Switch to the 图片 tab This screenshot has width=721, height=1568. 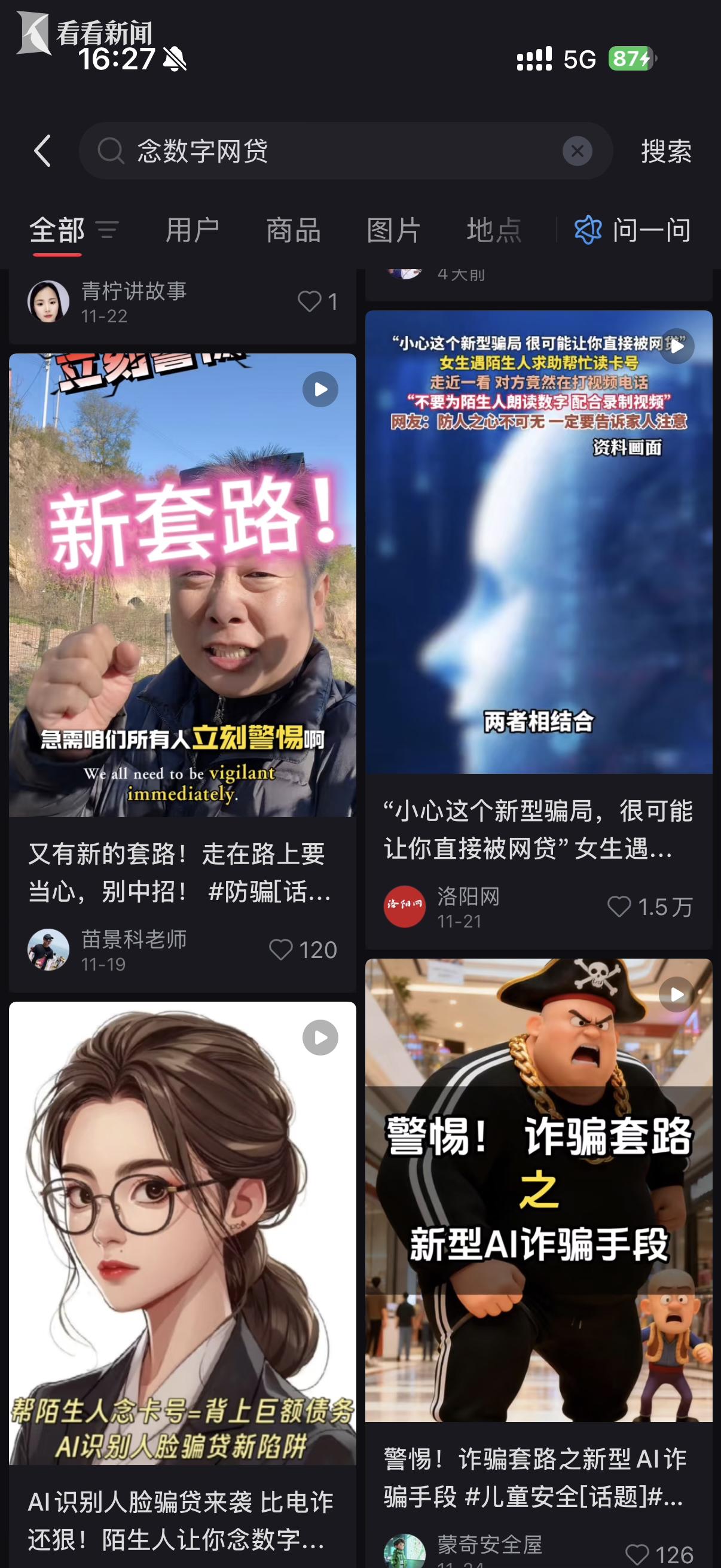pyautogui.click(x=393, y=230)
